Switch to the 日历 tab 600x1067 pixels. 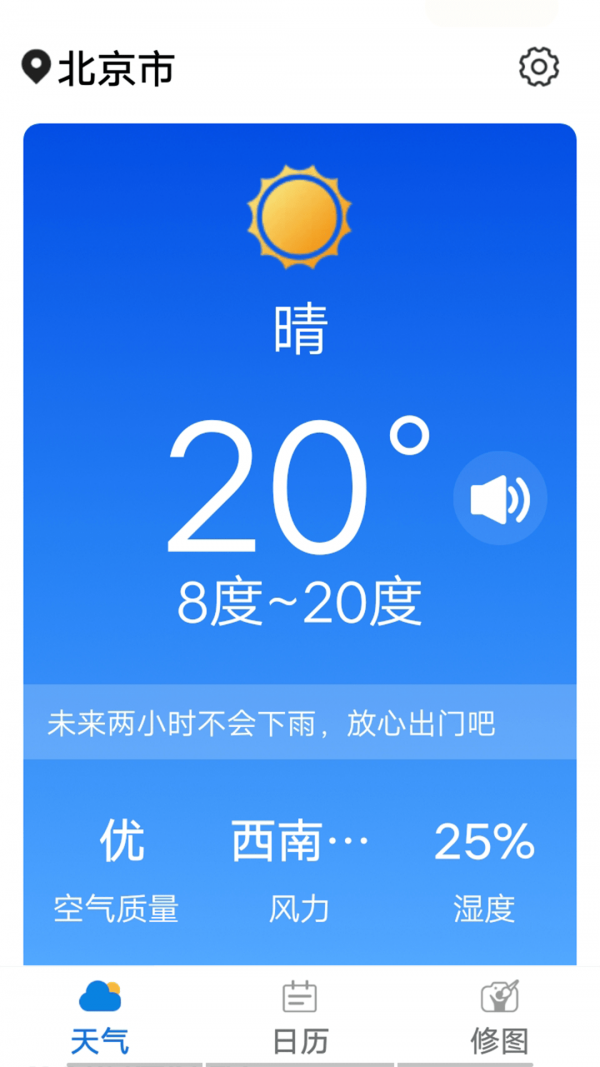[300, 1016]
